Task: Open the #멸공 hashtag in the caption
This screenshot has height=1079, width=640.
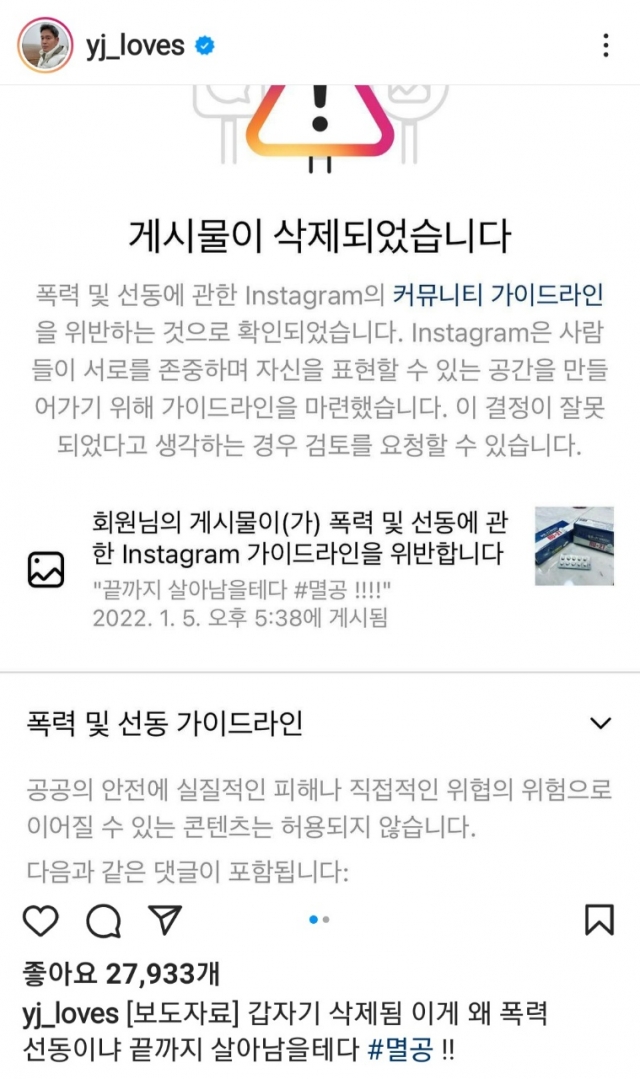Action: pos(400,1049)
